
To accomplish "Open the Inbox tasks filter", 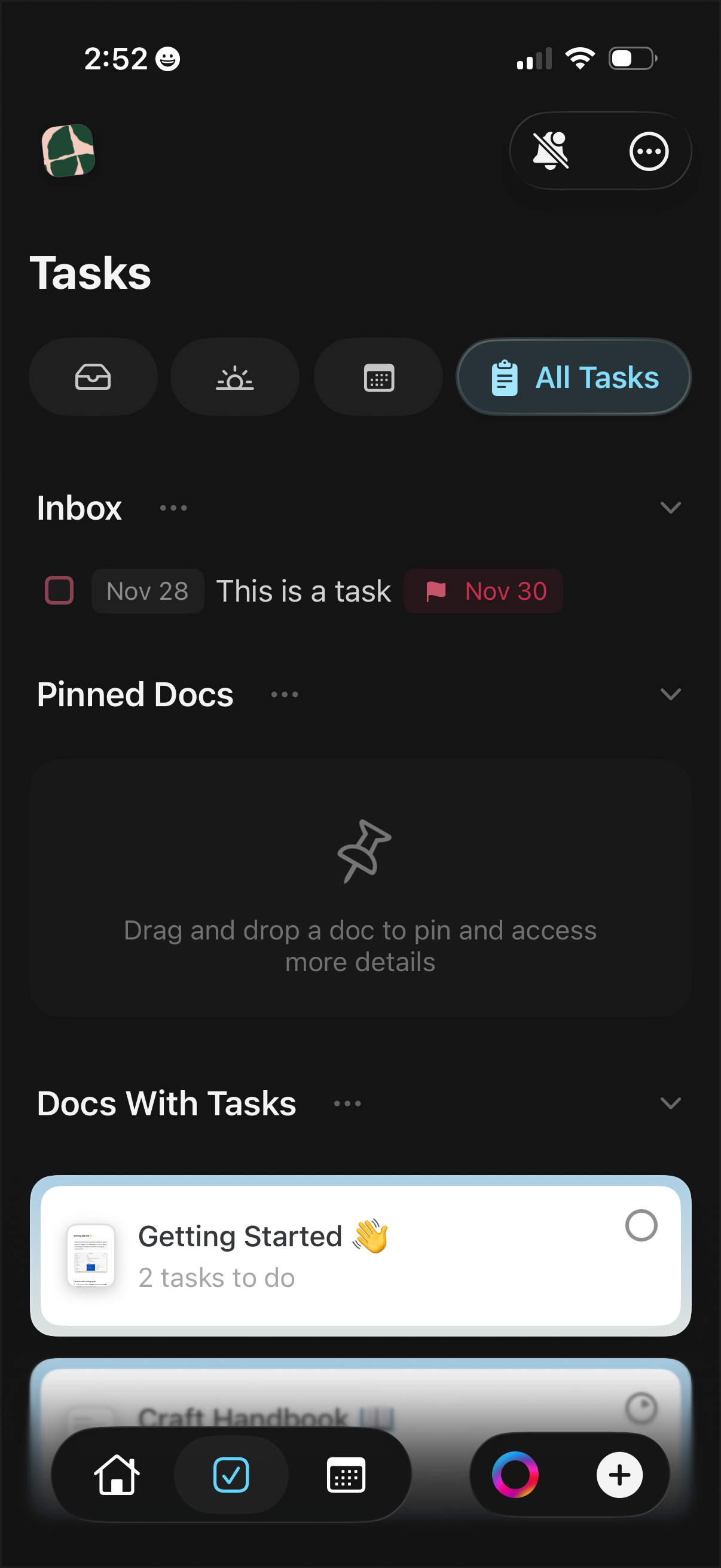I will (93, 376).
